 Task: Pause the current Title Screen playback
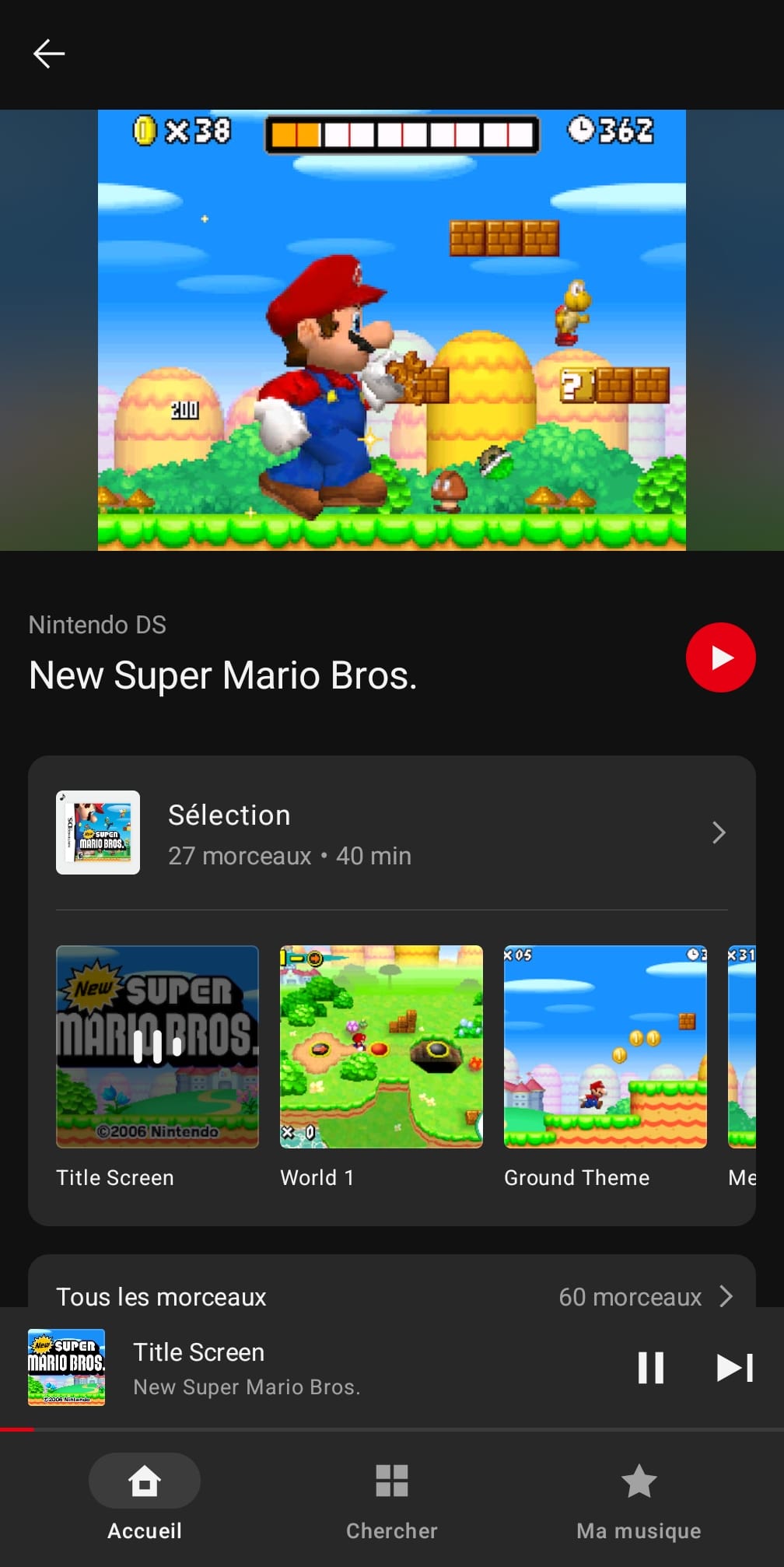(x=651, y=1367)
